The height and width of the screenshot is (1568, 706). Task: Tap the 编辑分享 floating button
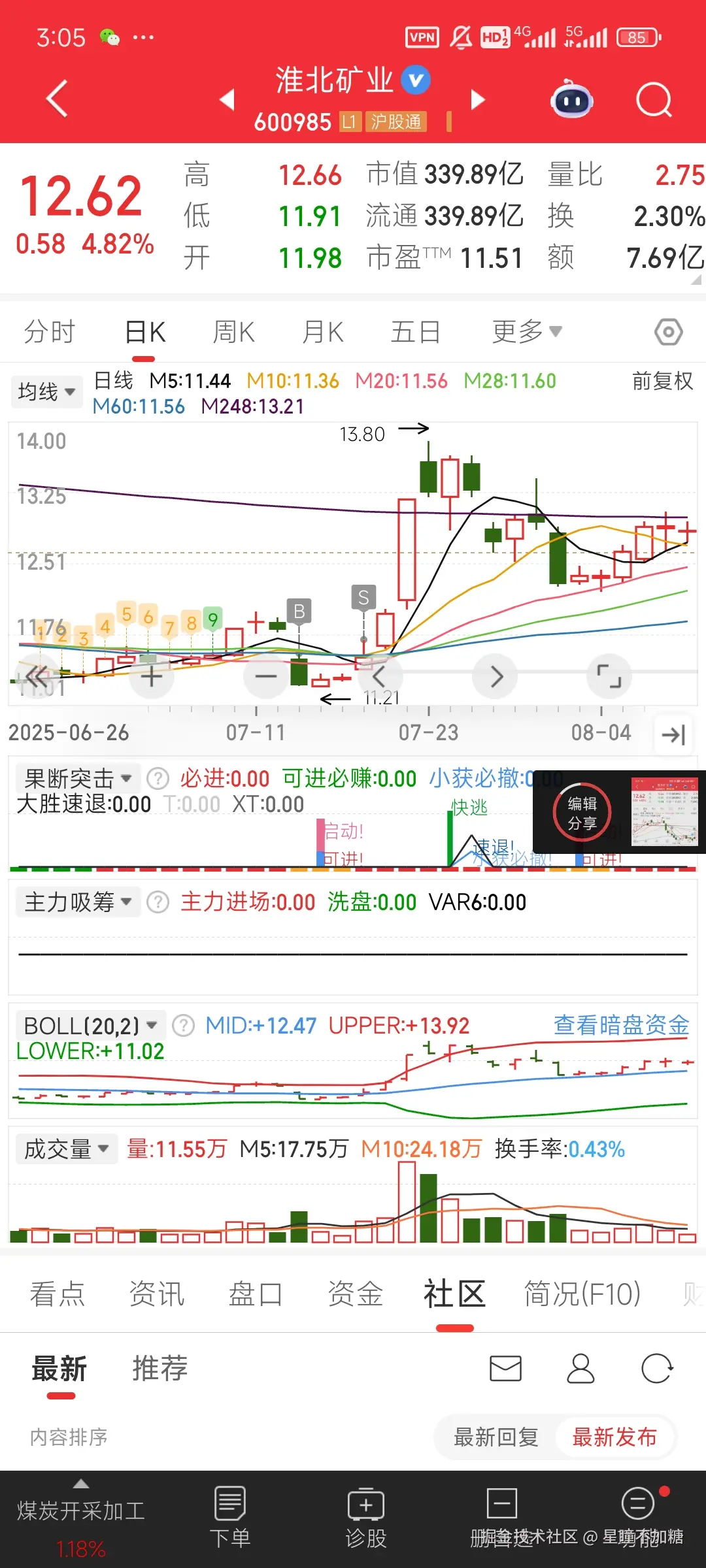pyautogui.click(x=580, y=812)
